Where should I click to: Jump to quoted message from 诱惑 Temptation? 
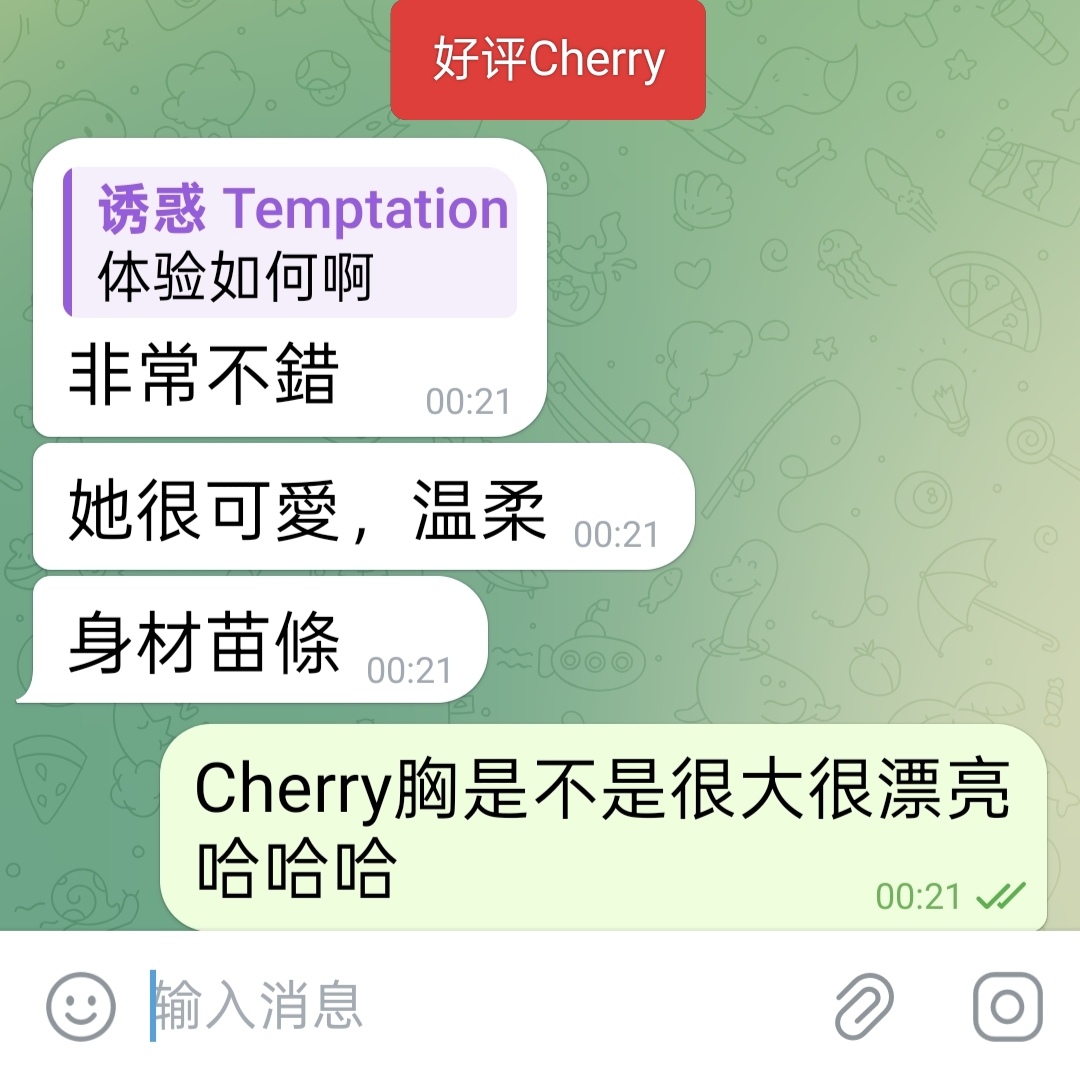coord(290,243)
